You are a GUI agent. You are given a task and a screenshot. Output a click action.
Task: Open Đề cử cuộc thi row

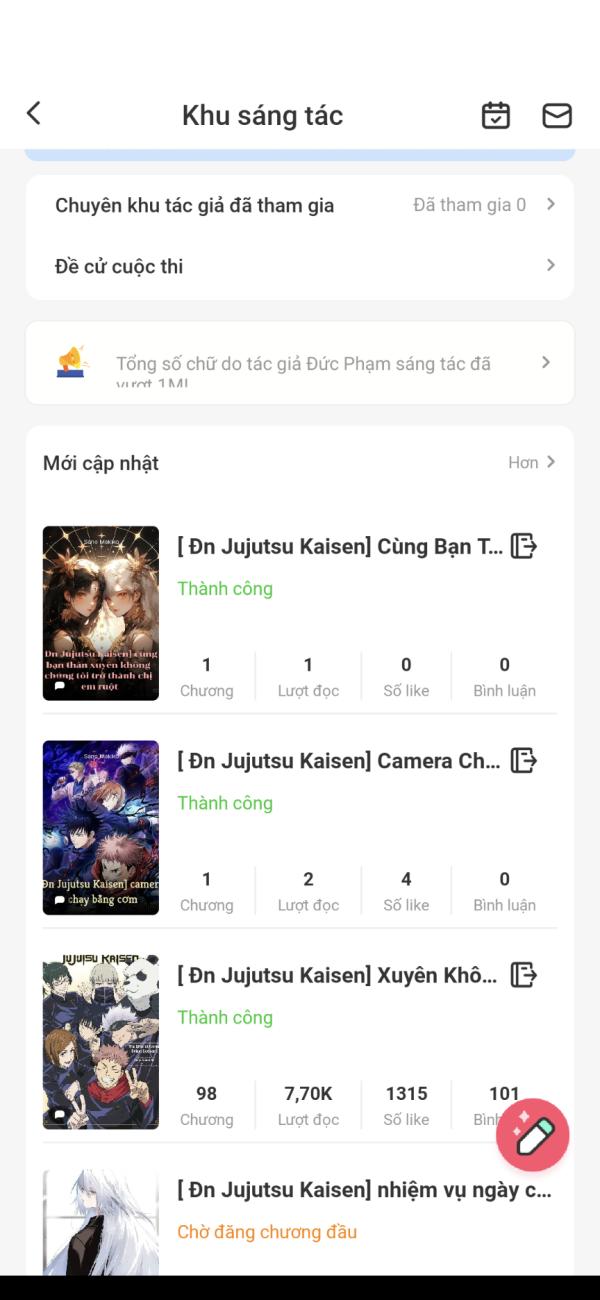300,266
